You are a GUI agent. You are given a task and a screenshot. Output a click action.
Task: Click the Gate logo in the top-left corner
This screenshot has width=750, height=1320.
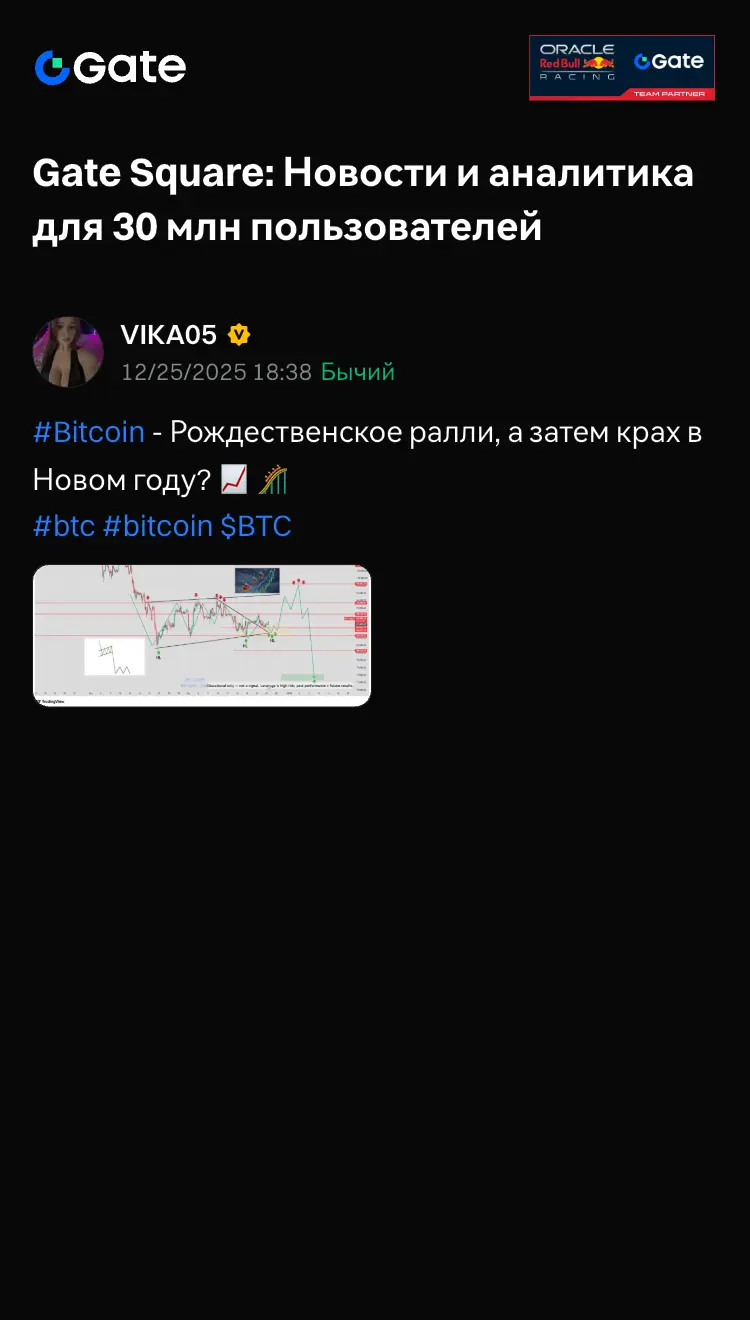click(110, 67)
